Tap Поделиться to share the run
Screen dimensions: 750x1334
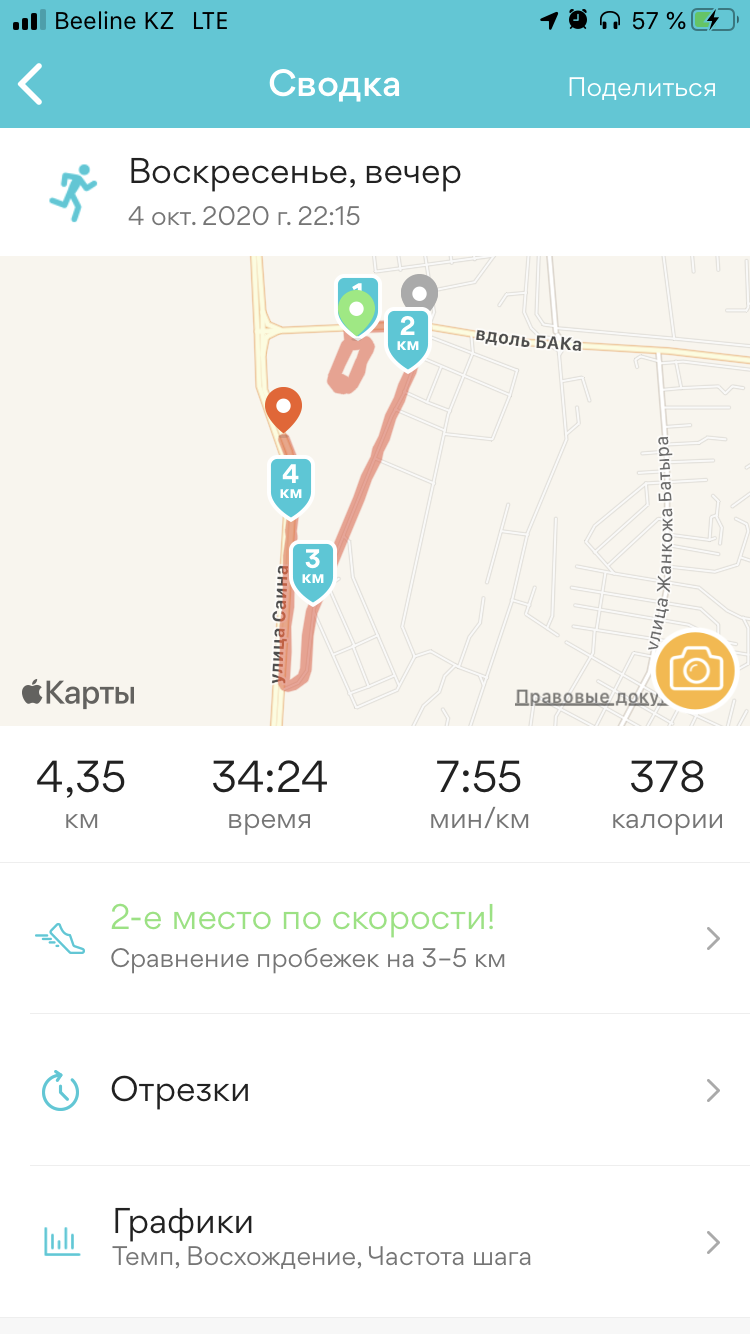[x=641, y=87]
